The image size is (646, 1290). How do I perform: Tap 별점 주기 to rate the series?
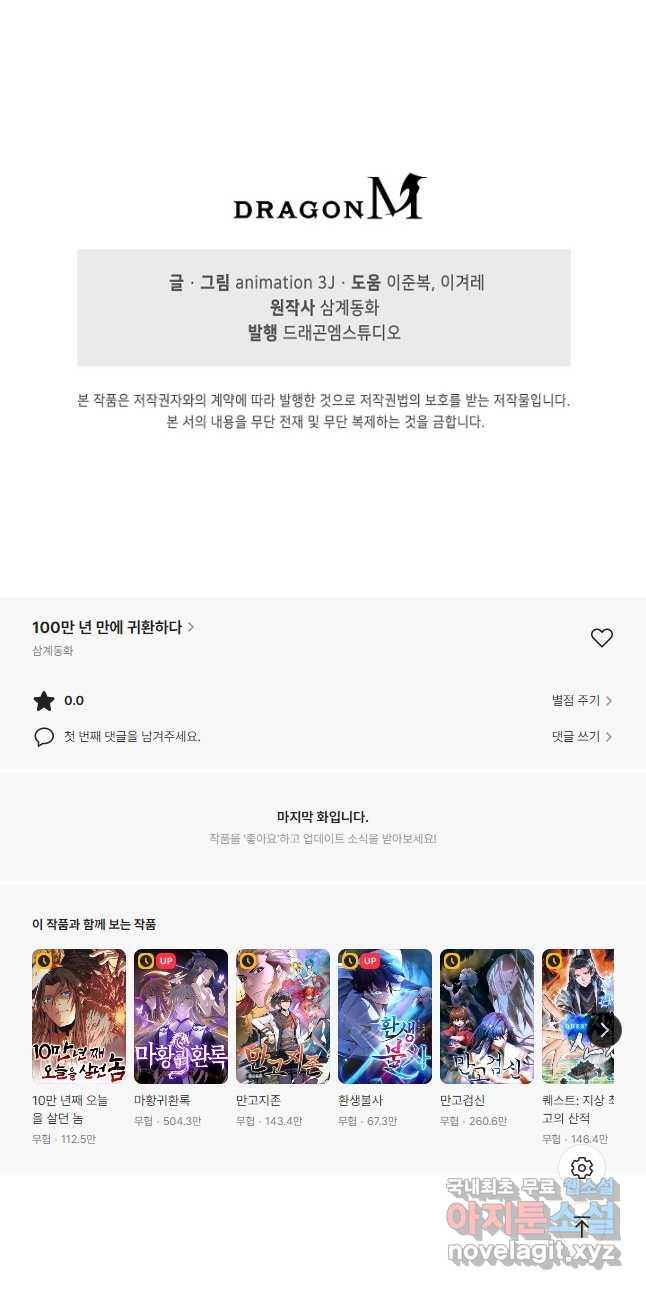pyautogui.click(x=581, y=701)
